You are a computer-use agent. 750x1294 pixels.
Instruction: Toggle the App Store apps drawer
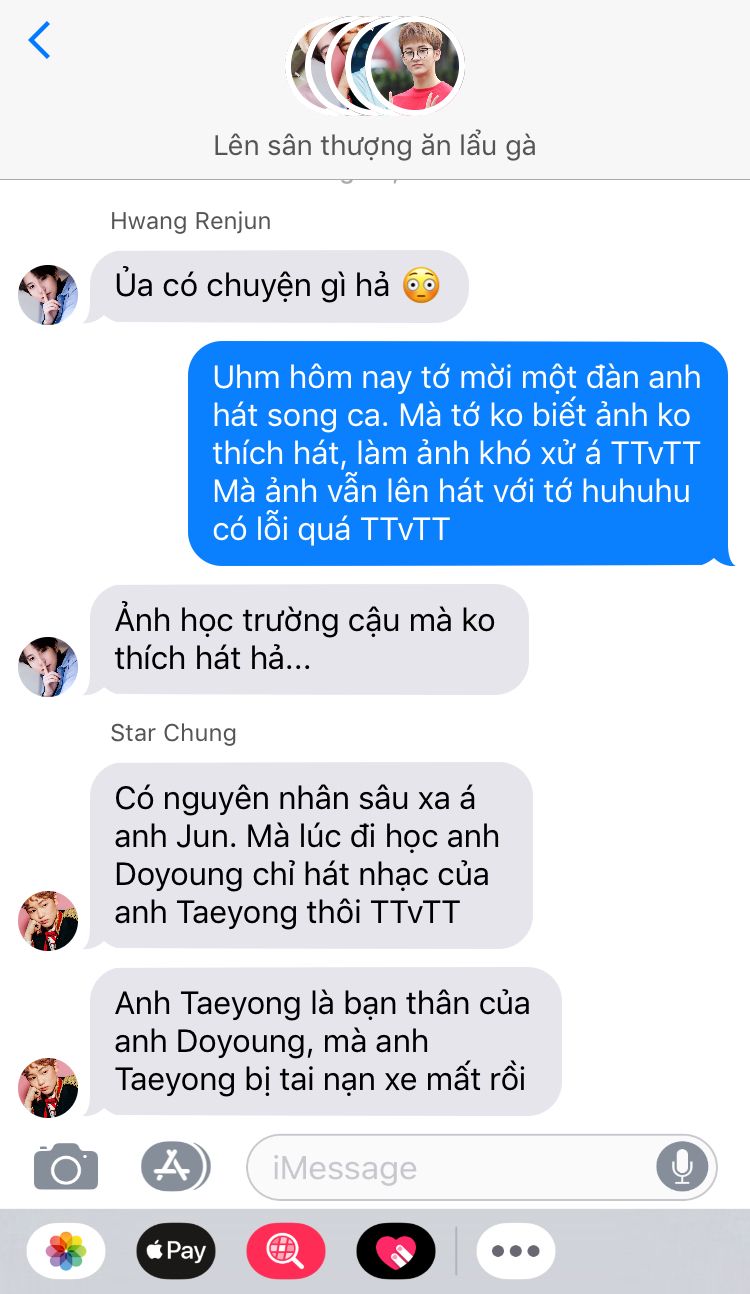click(175, 1165)
